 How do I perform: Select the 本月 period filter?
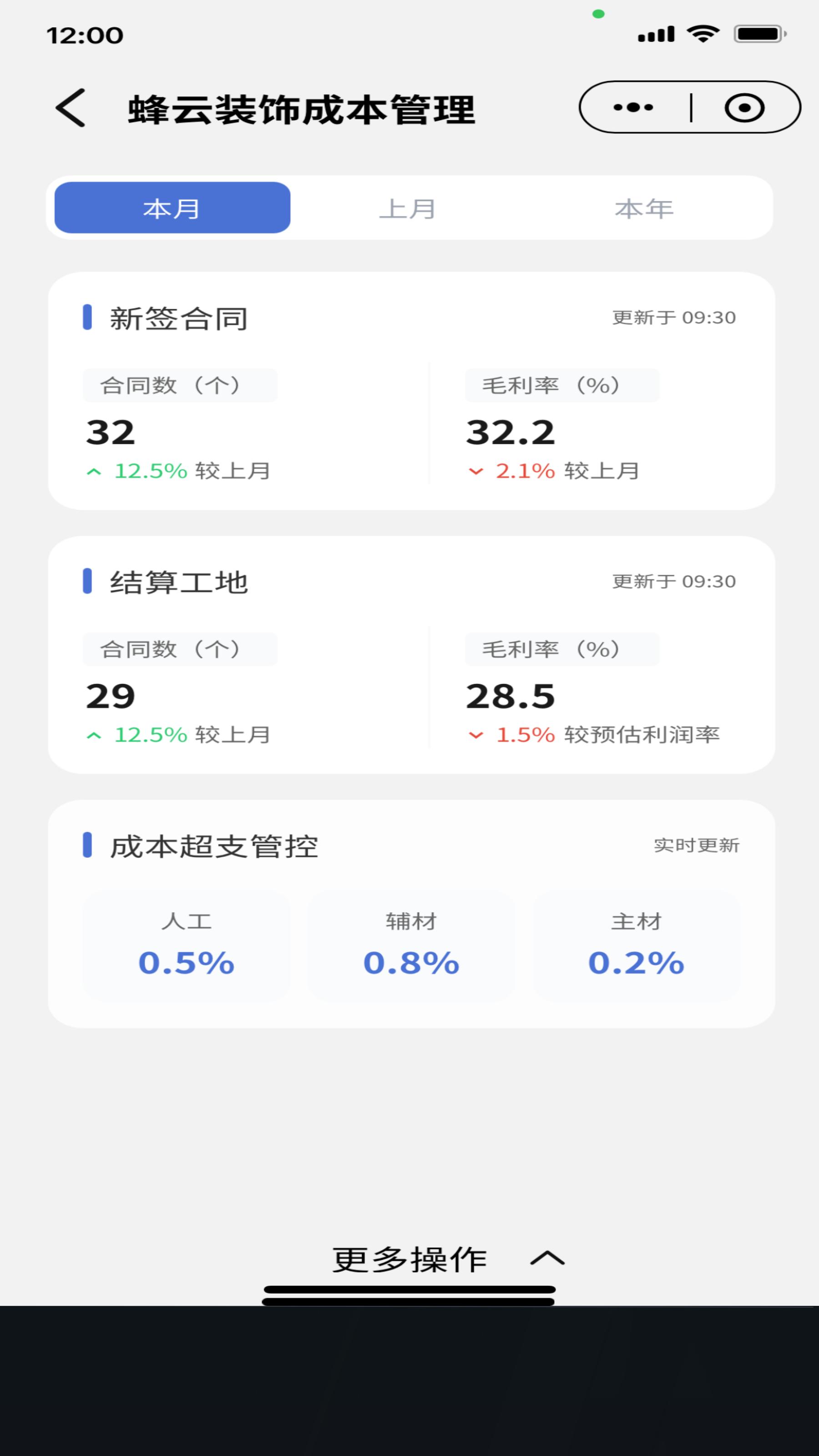click(171, 207)
